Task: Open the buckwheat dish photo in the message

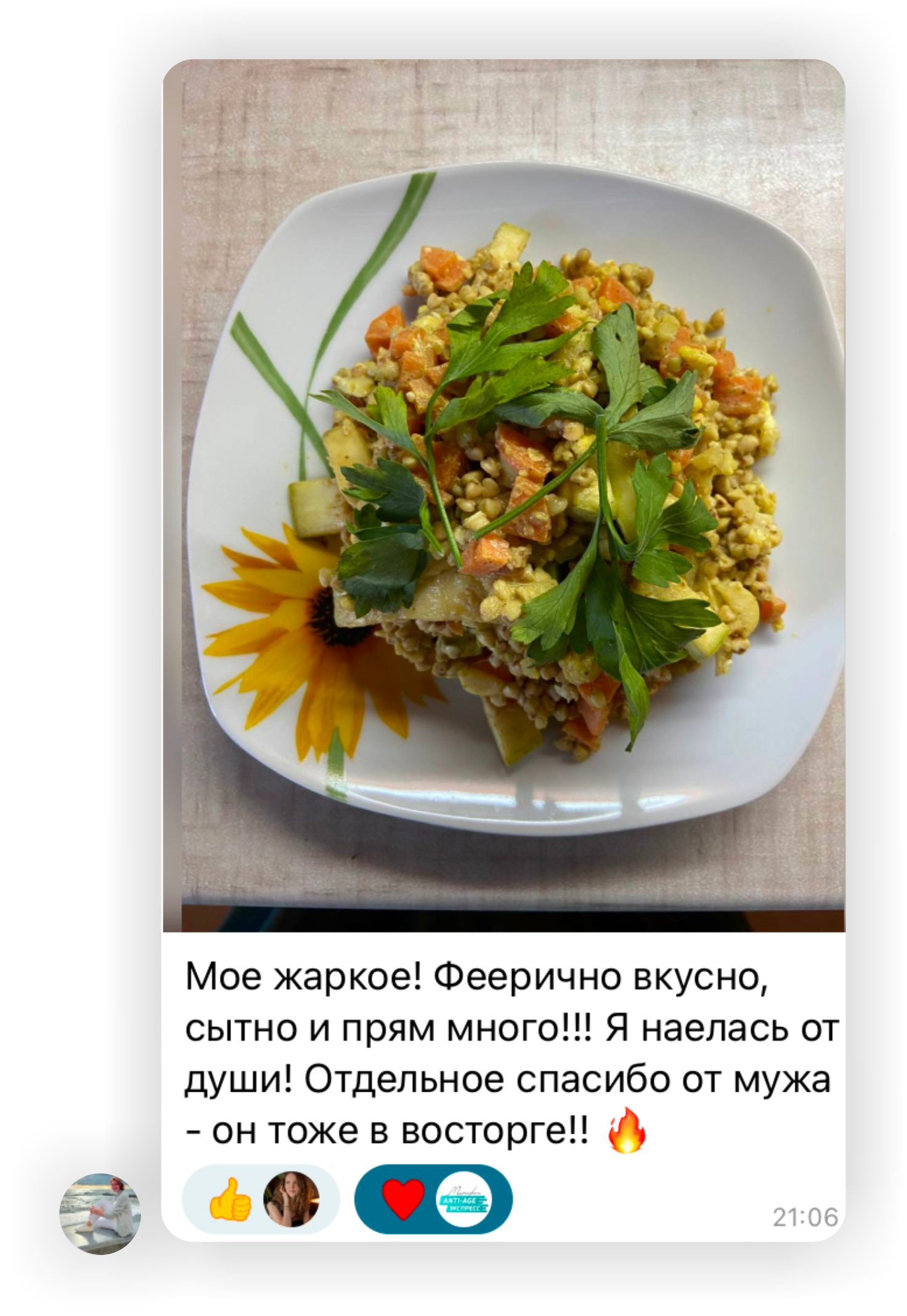Action: coord(503,495)
